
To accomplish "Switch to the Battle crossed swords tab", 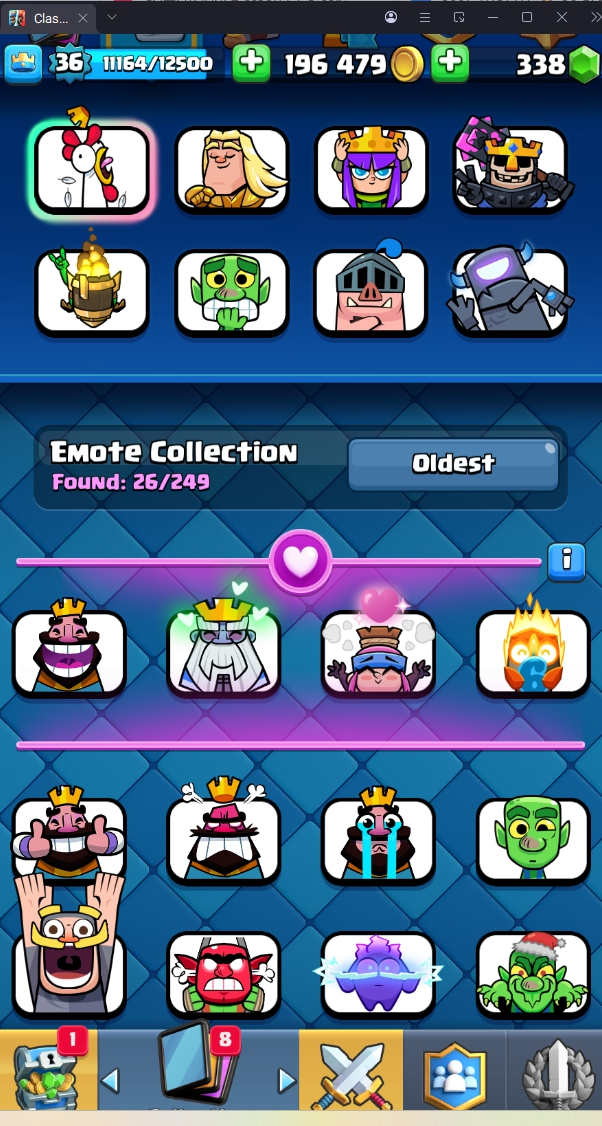I will tap(351, 1072).
